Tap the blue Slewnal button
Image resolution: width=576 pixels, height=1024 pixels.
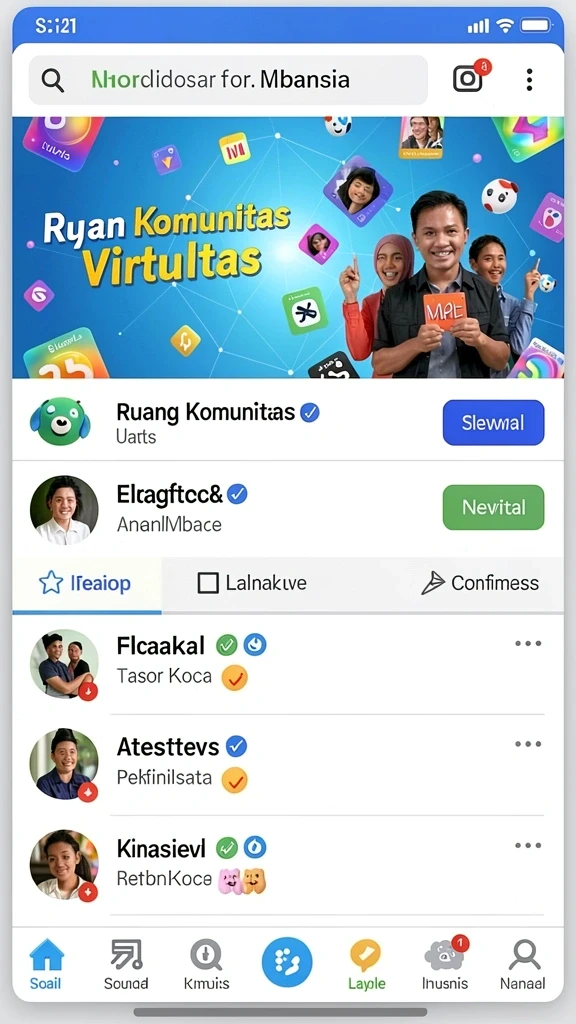pos(493,423)
